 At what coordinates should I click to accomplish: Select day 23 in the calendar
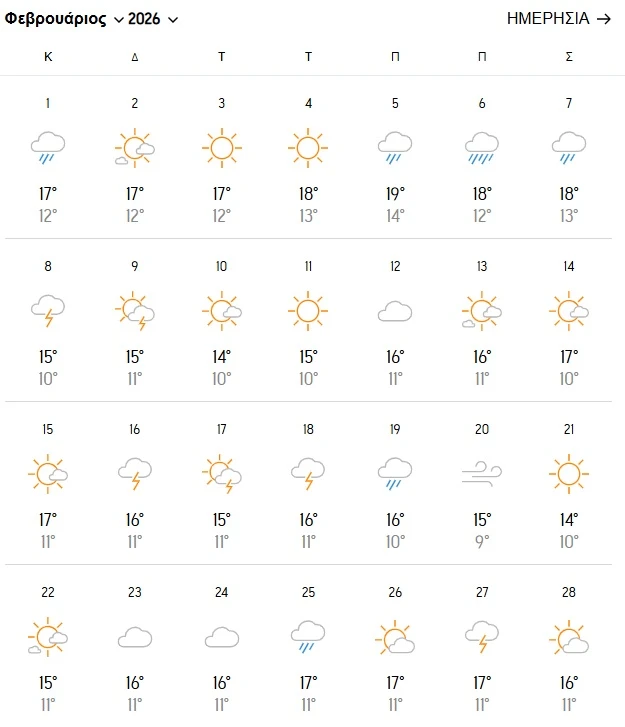click(x=135, y=647)
